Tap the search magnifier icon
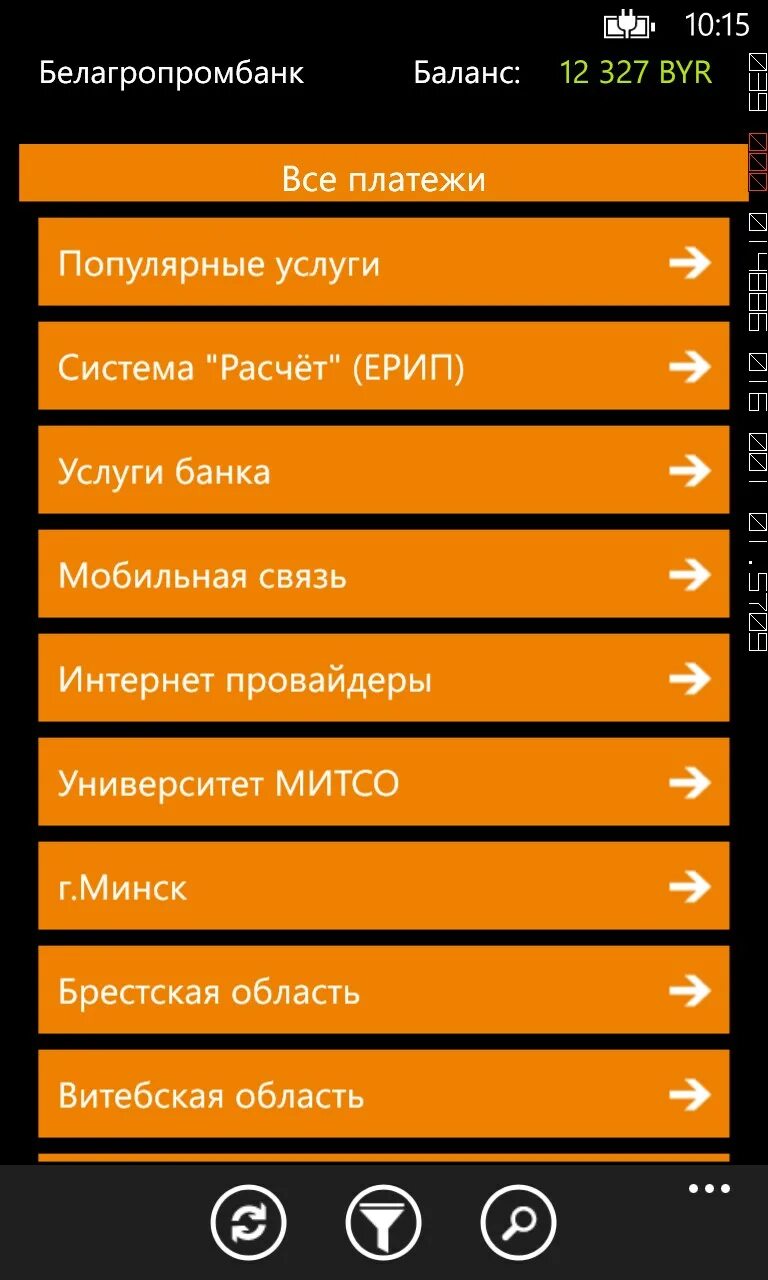 (516, 1222)
